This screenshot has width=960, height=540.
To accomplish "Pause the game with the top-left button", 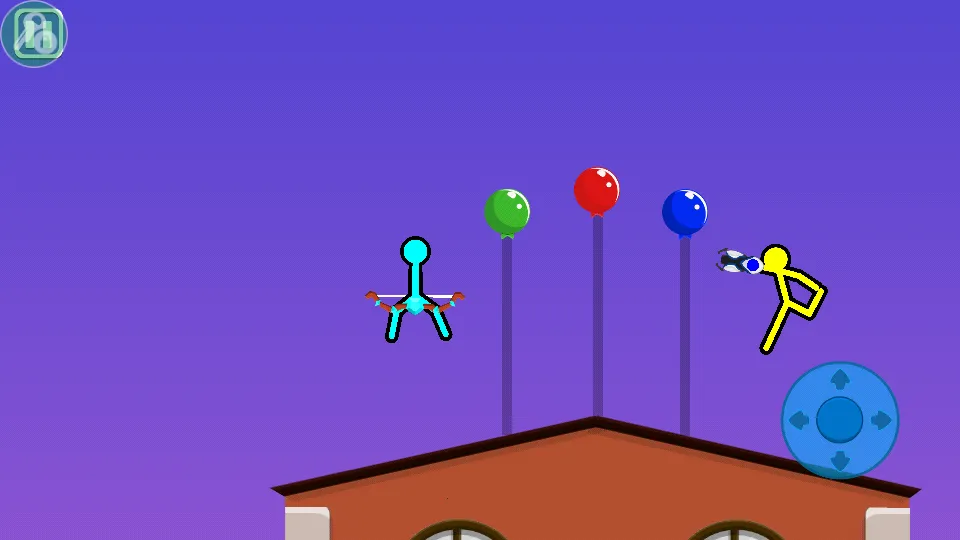I will [x=34, y=34].
